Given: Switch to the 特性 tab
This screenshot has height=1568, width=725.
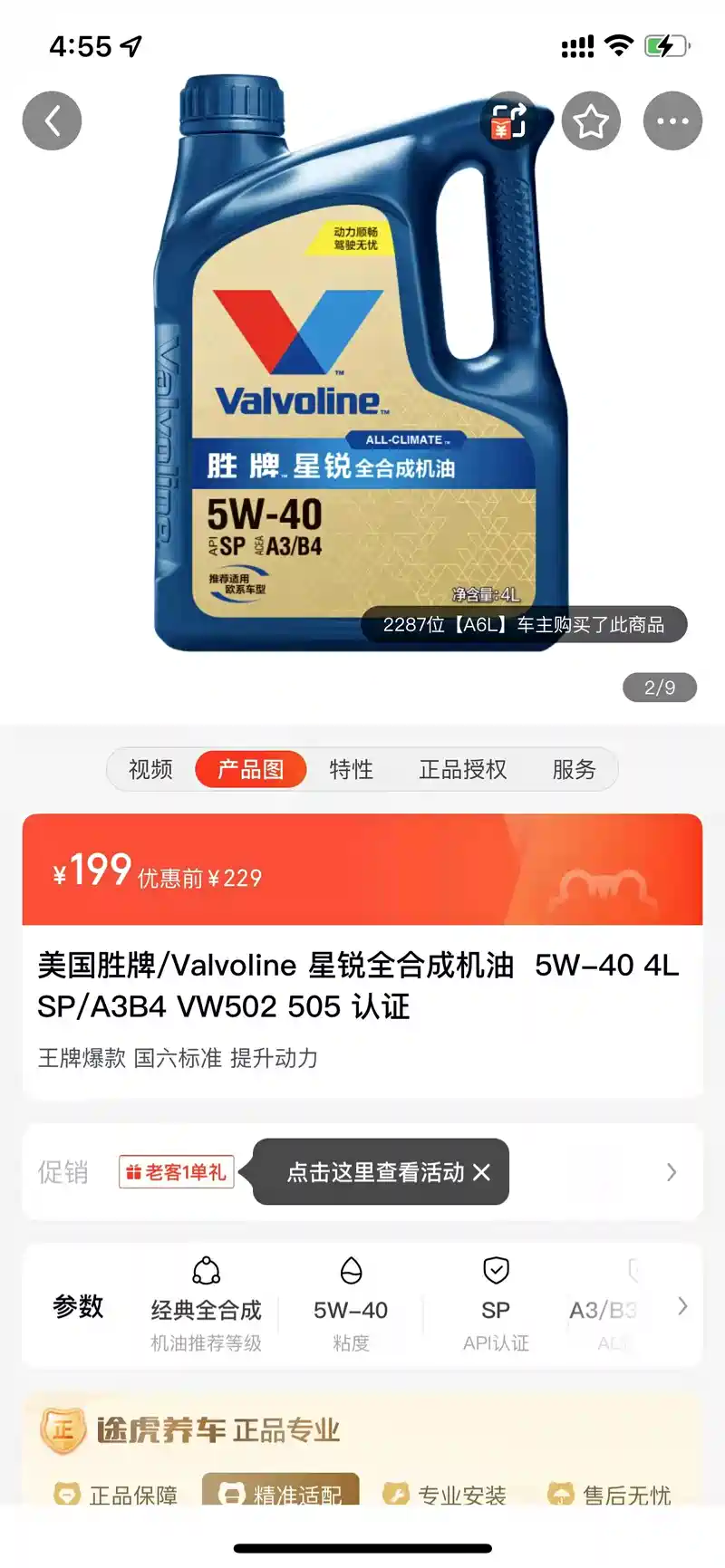Looking at the screenshot, I should pyautogui.click(x=351, y=769).
